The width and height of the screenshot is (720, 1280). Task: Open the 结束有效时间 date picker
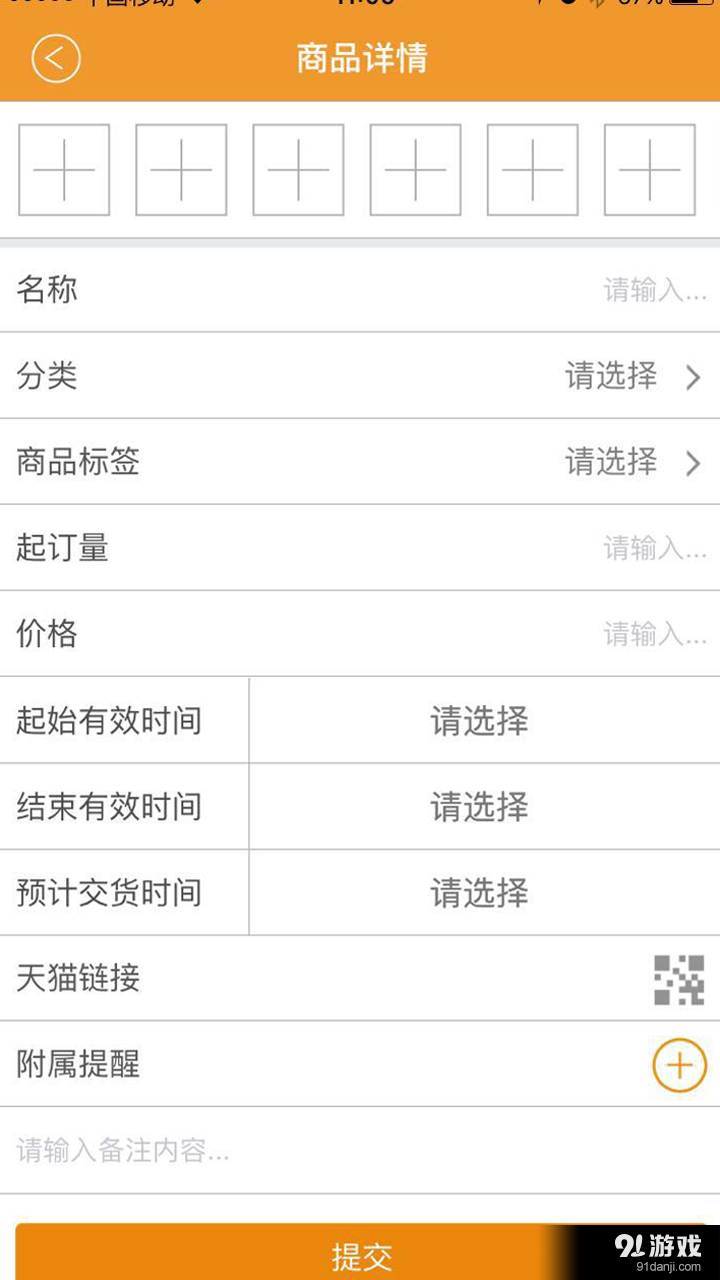(478, 807)
